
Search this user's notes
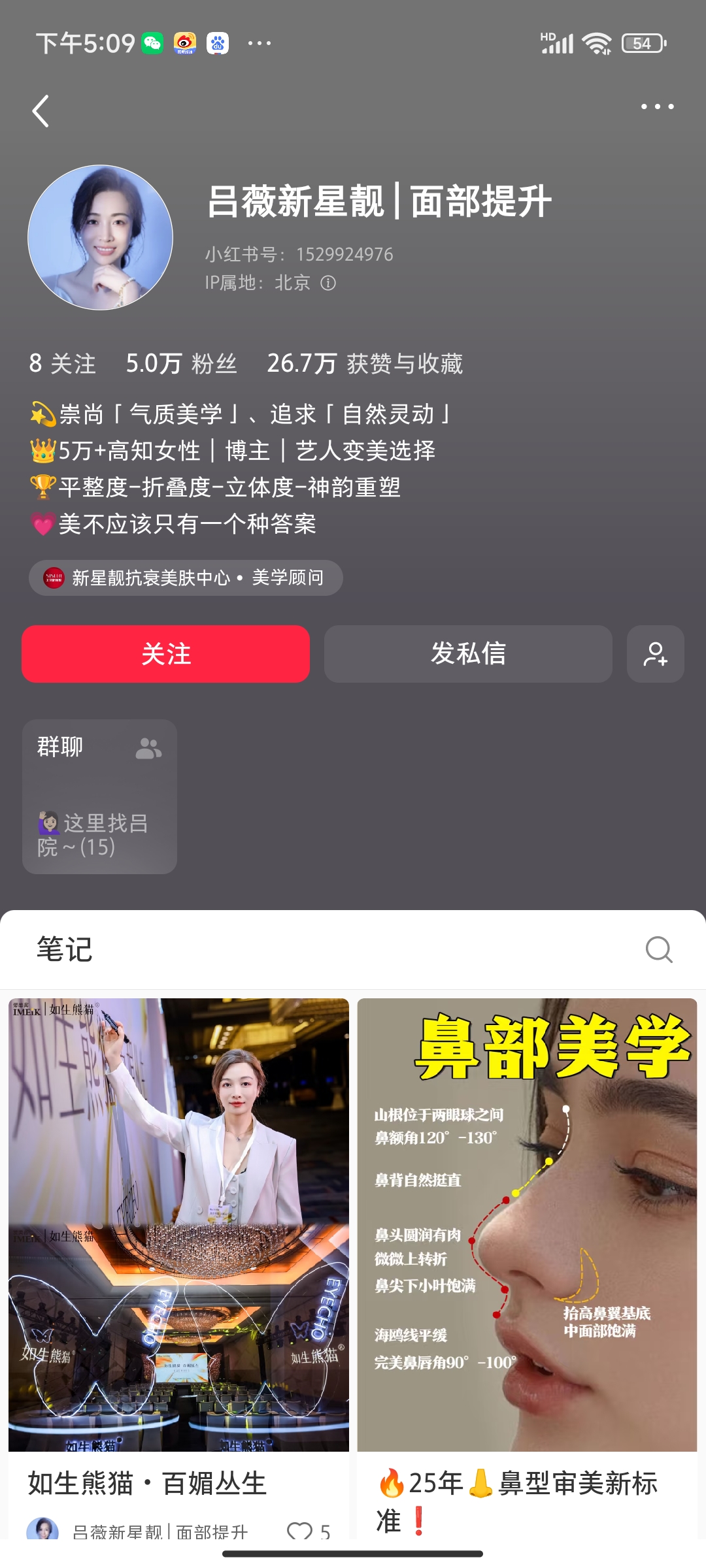point(658,949)
